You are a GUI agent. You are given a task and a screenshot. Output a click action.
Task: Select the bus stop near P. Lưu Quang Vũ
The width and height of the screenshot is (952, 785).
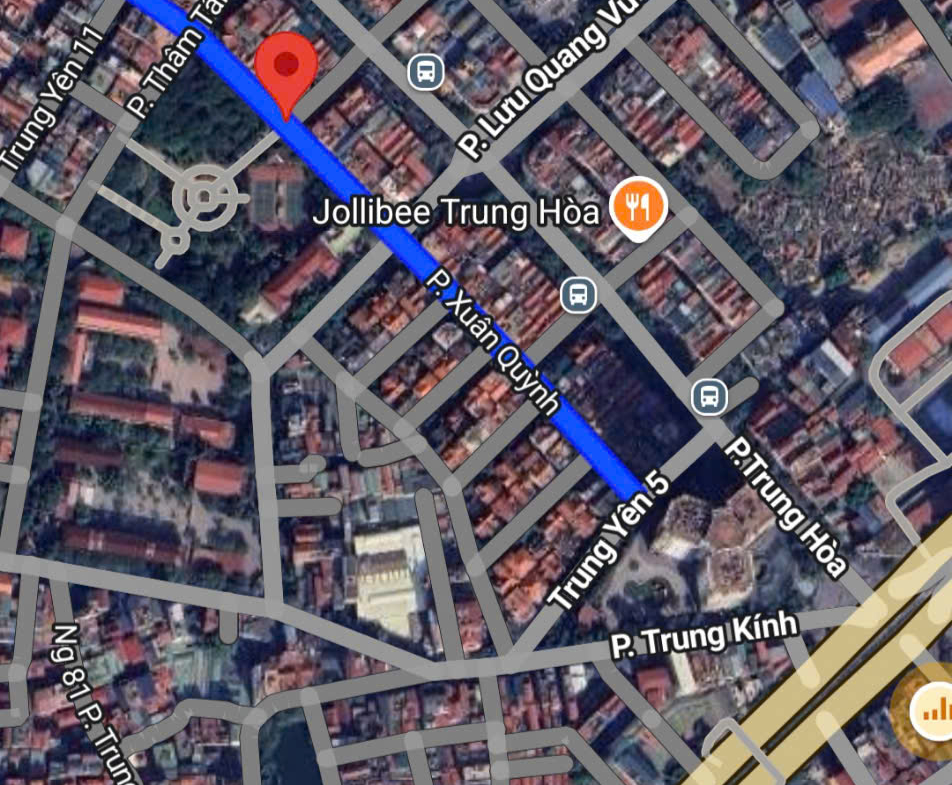426,71
